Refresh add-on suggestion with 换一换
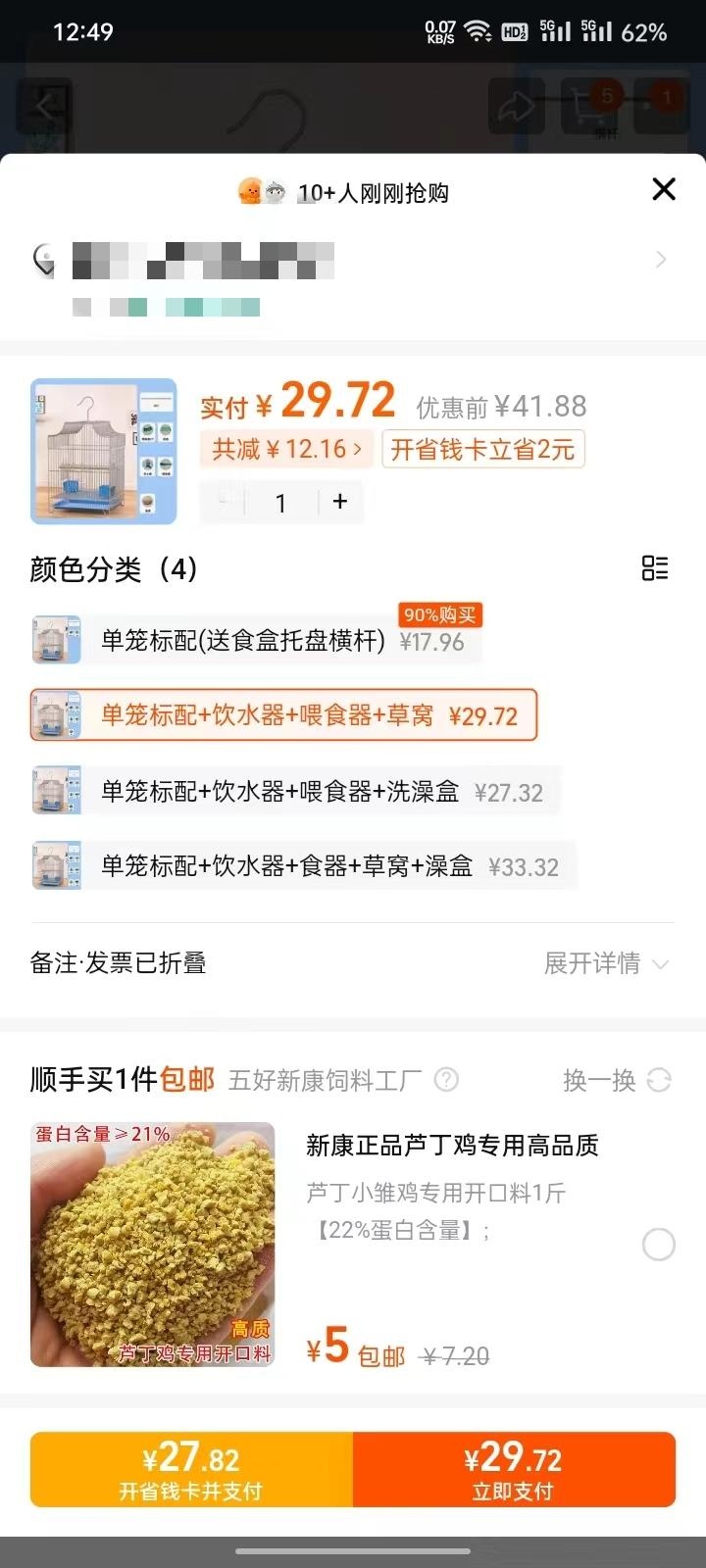Viewport: 706px width, 1568px height. point(616,1080)
